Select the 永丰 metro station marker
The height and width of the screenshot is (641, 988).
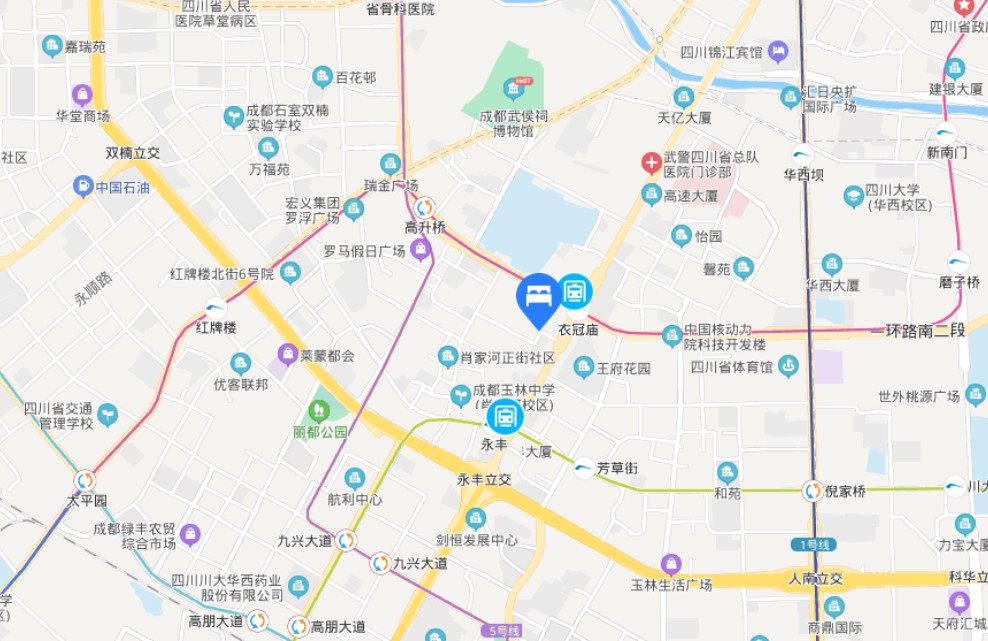pos(505,416)
